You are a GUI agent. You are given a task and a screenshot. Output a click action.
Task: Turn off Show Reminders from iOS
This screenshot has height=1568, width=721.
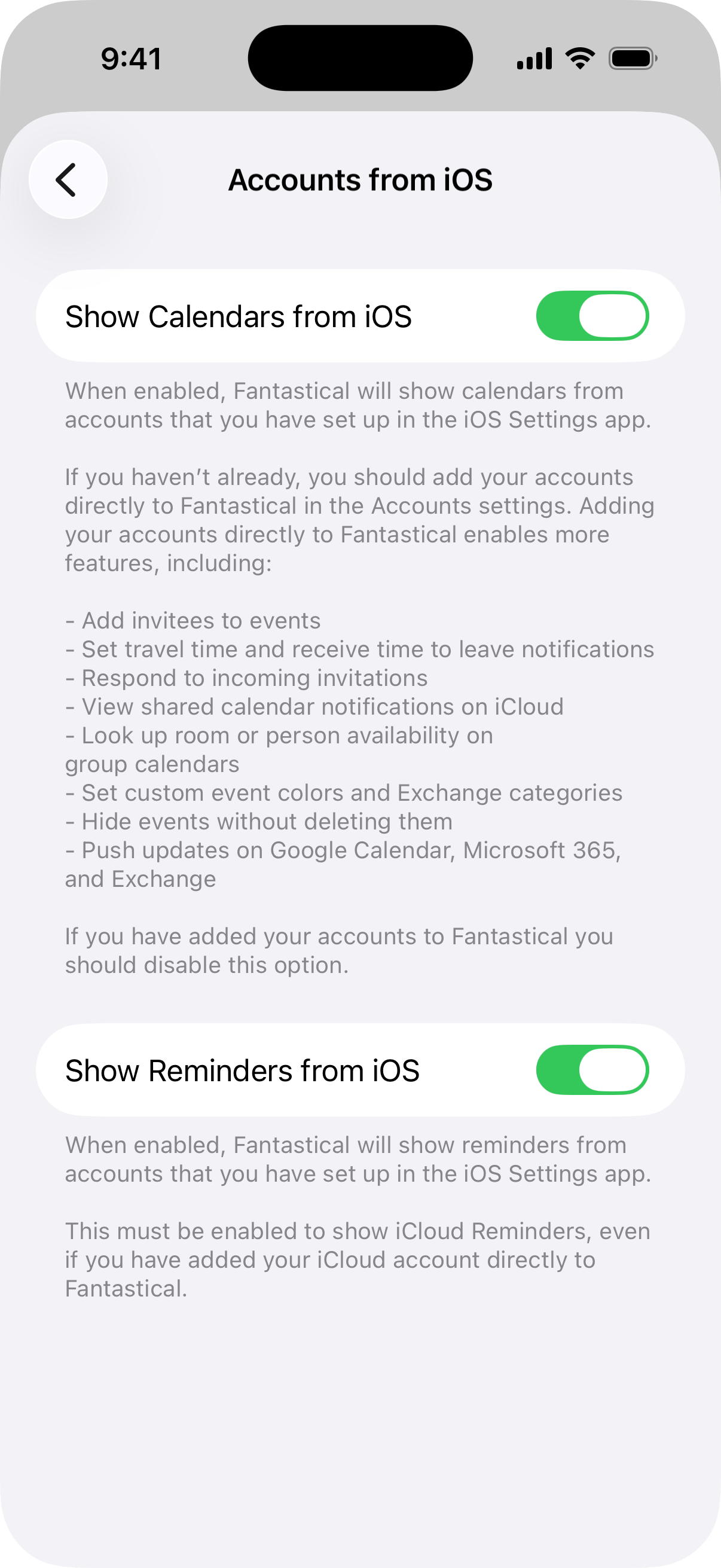[591, 1069]
